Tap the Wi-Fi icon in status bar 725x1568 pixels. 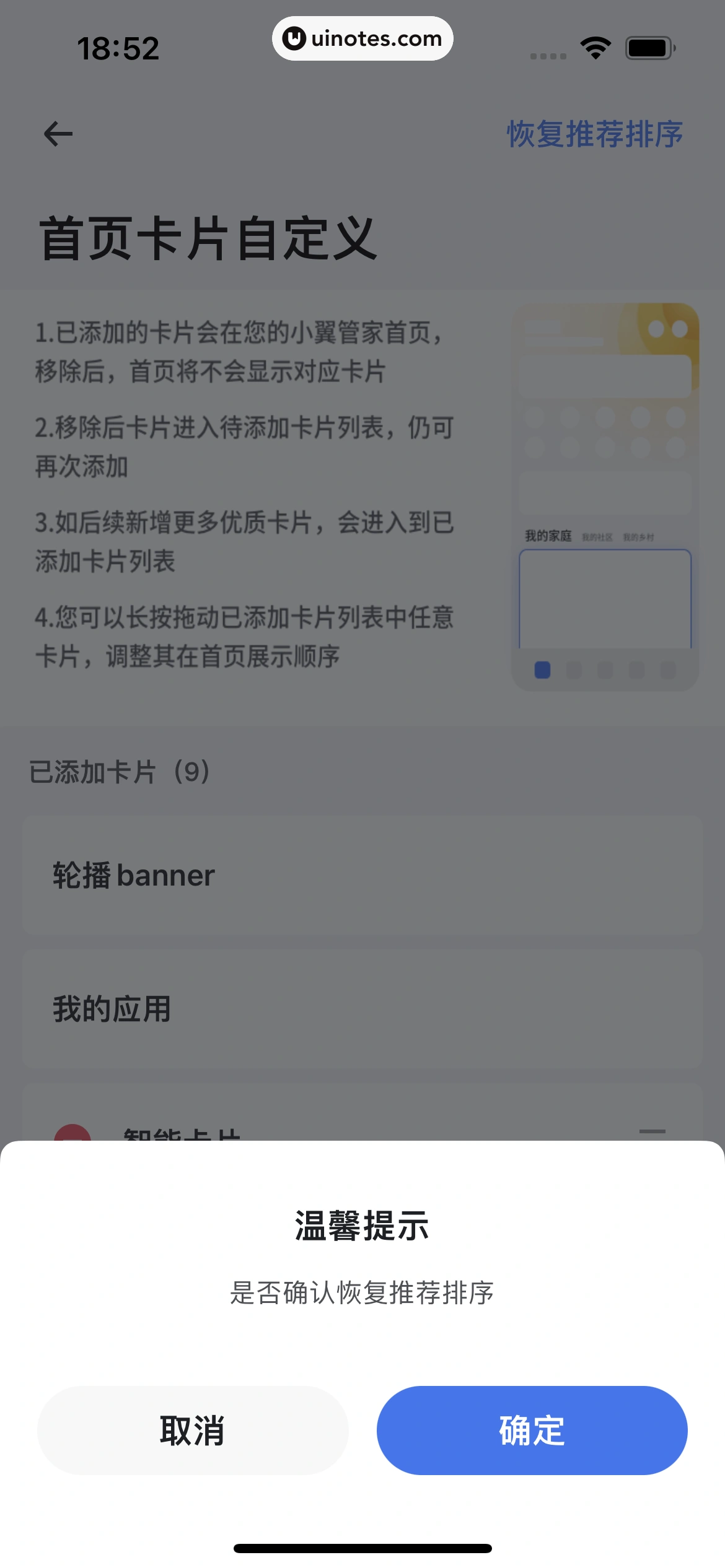[596, 46]
